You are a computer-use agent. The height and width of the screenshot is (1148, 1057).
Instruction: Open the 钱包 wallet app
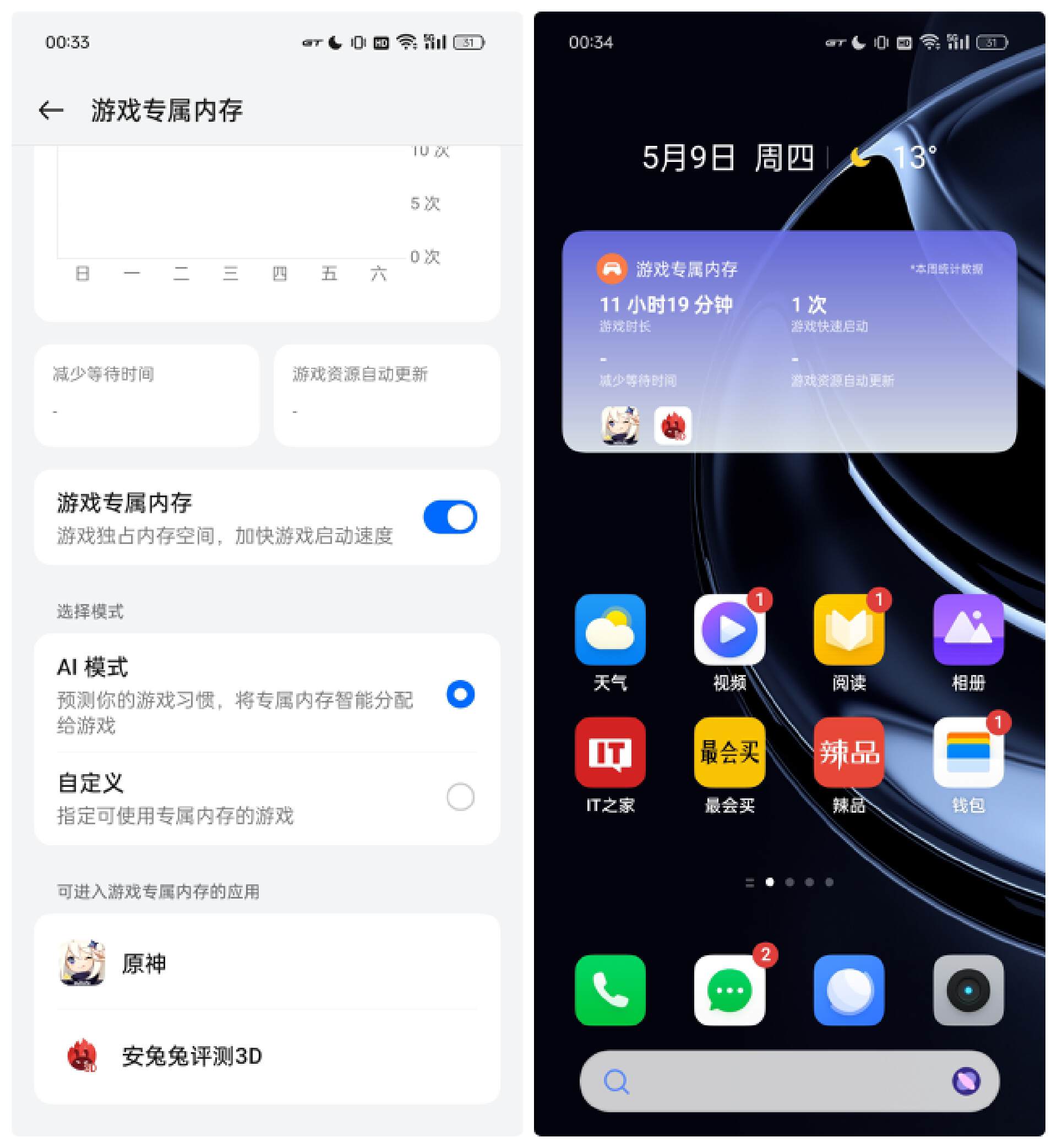tap(968, 752)
